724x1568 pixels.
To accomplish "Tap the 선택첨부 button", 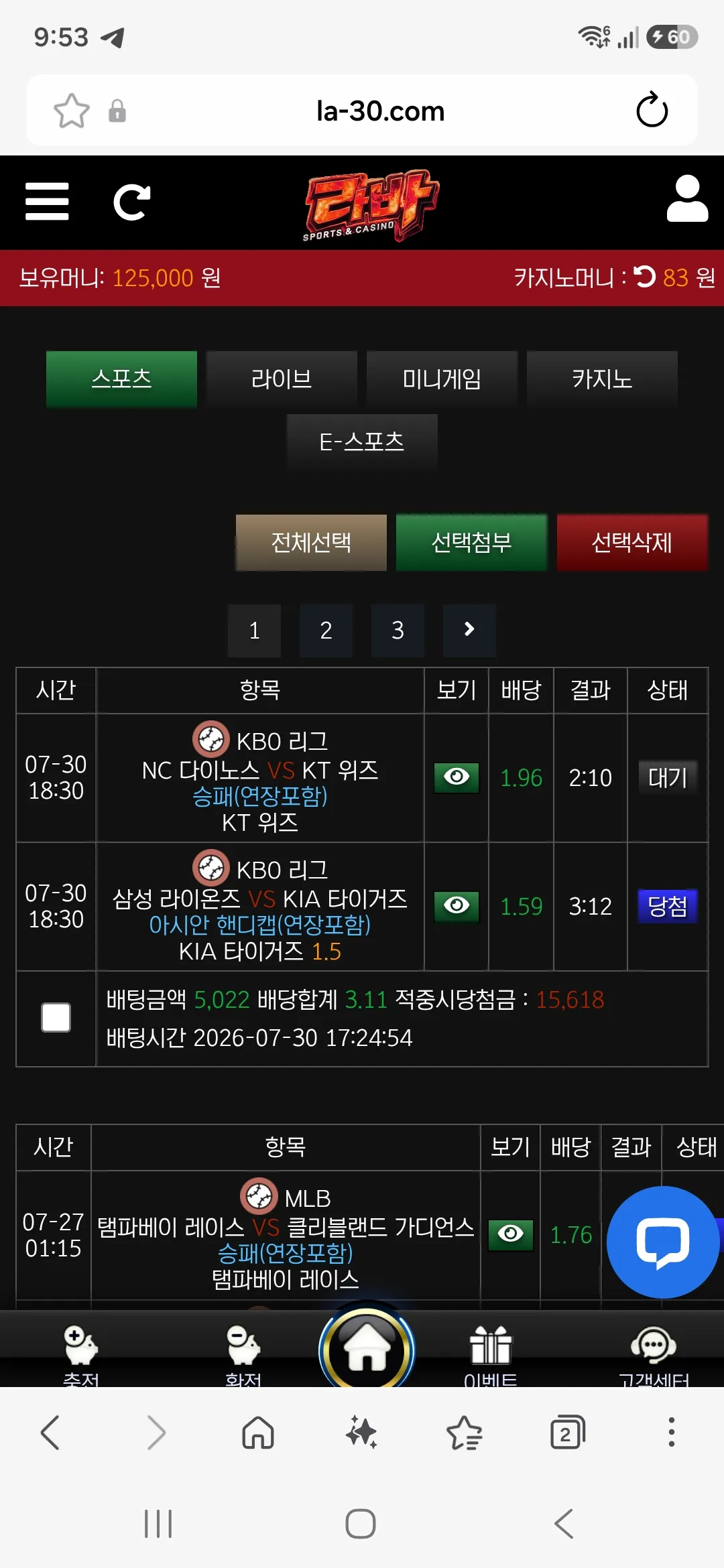I will (x=471, y=543).
